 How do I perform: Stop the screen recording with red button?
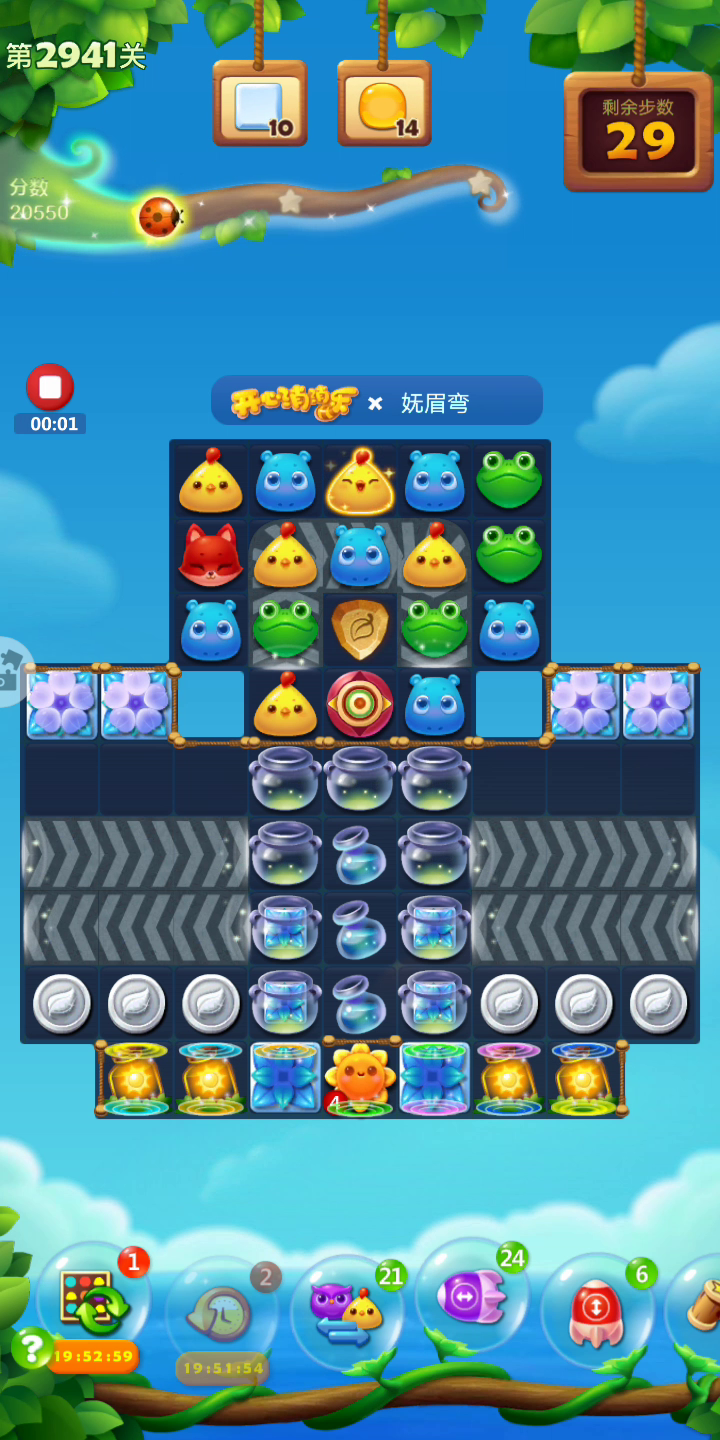click(50, 387)
